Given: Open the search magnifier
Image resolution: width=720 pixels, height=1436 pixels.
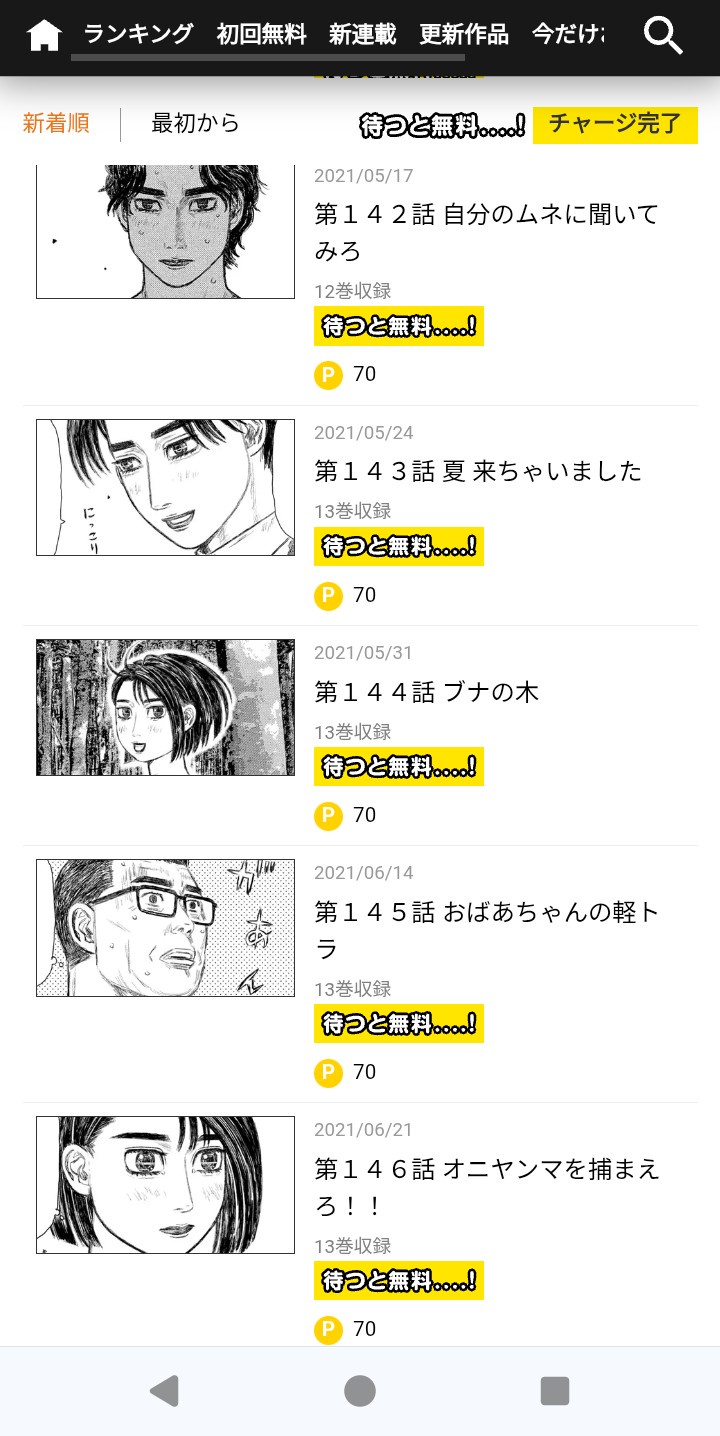Looking at the screenshot, I should pyautogui.click(x=662, y=36).
